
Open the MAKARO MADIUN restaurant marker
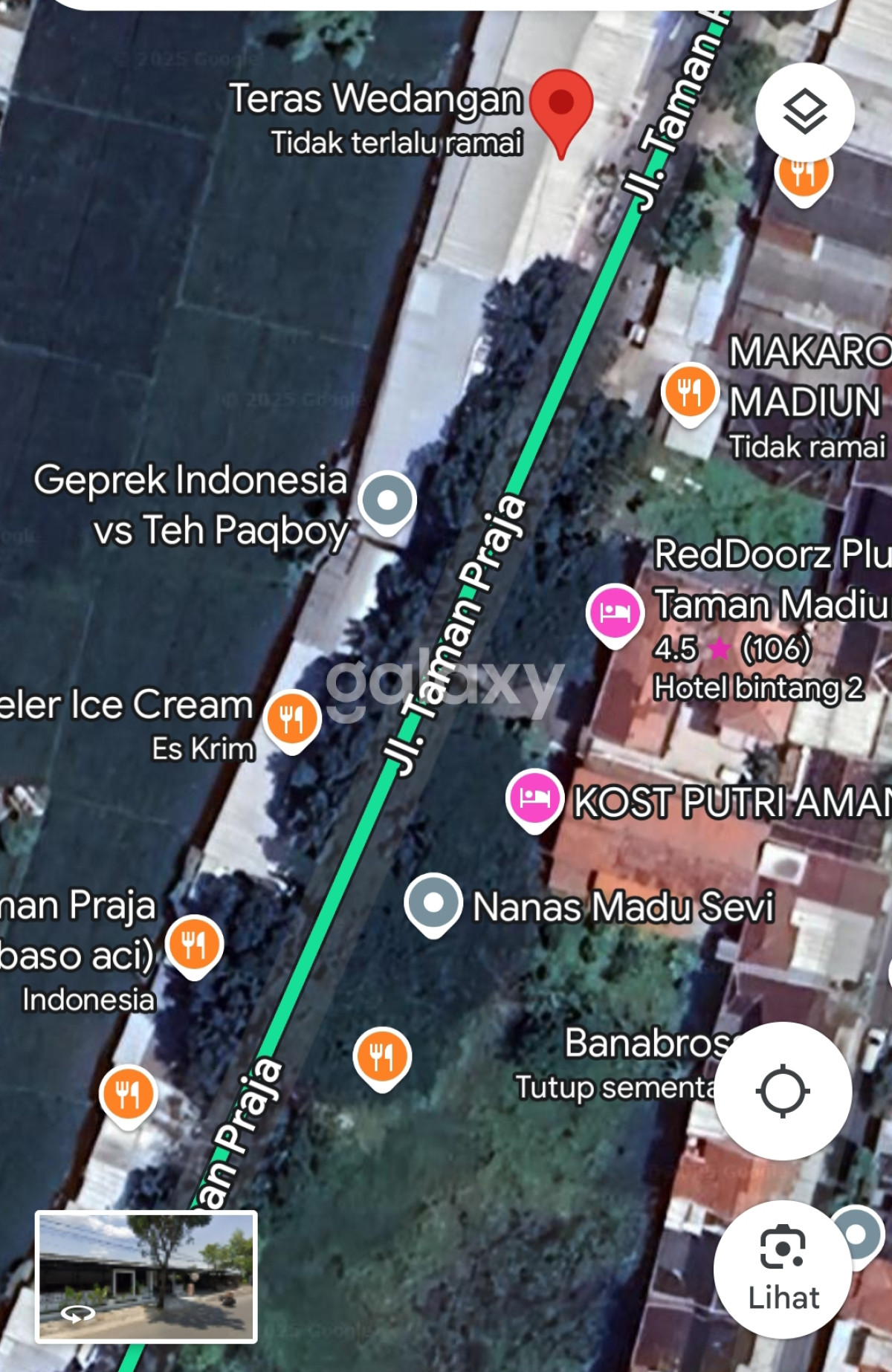pos(690,390)
